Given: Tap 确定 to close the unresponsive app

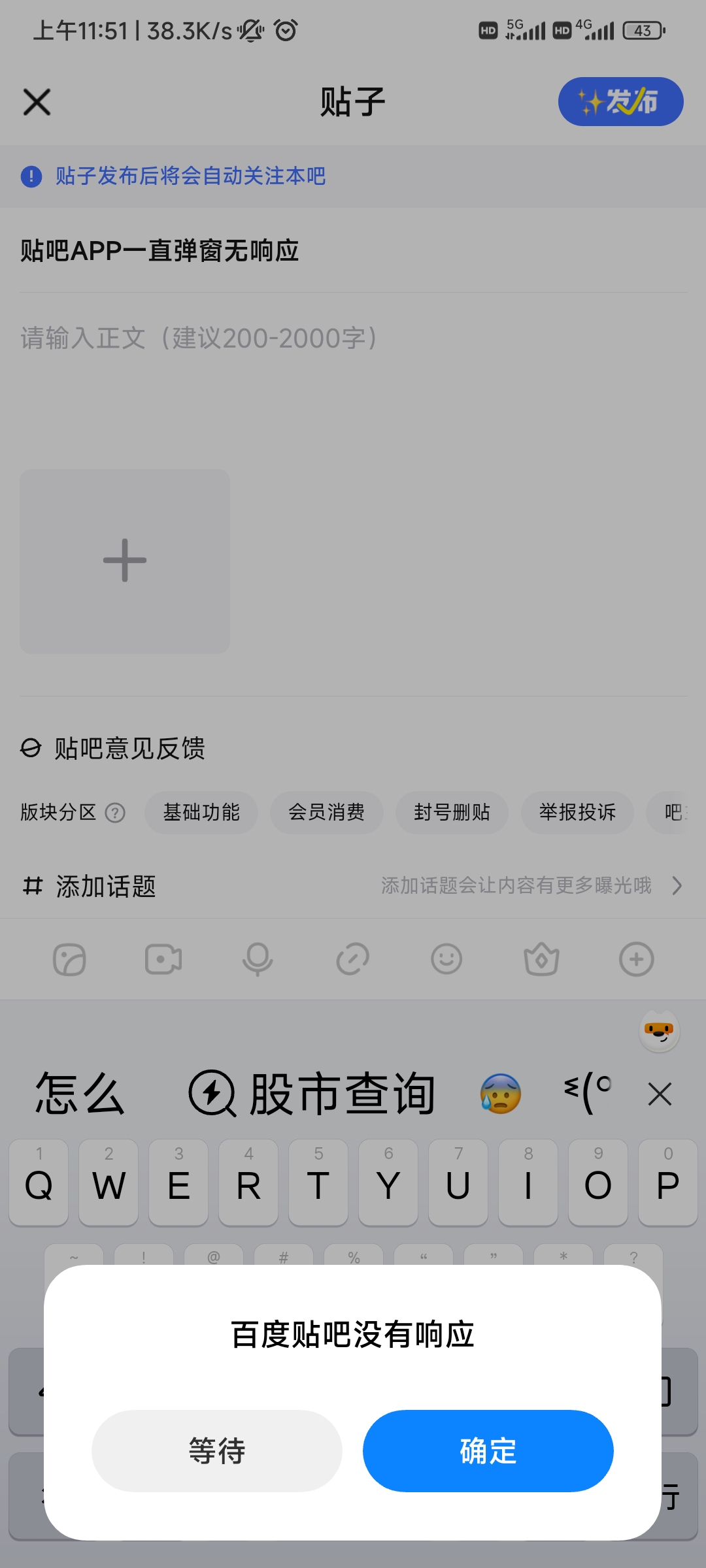Looking at the screenshot, I should (488, 1450).
